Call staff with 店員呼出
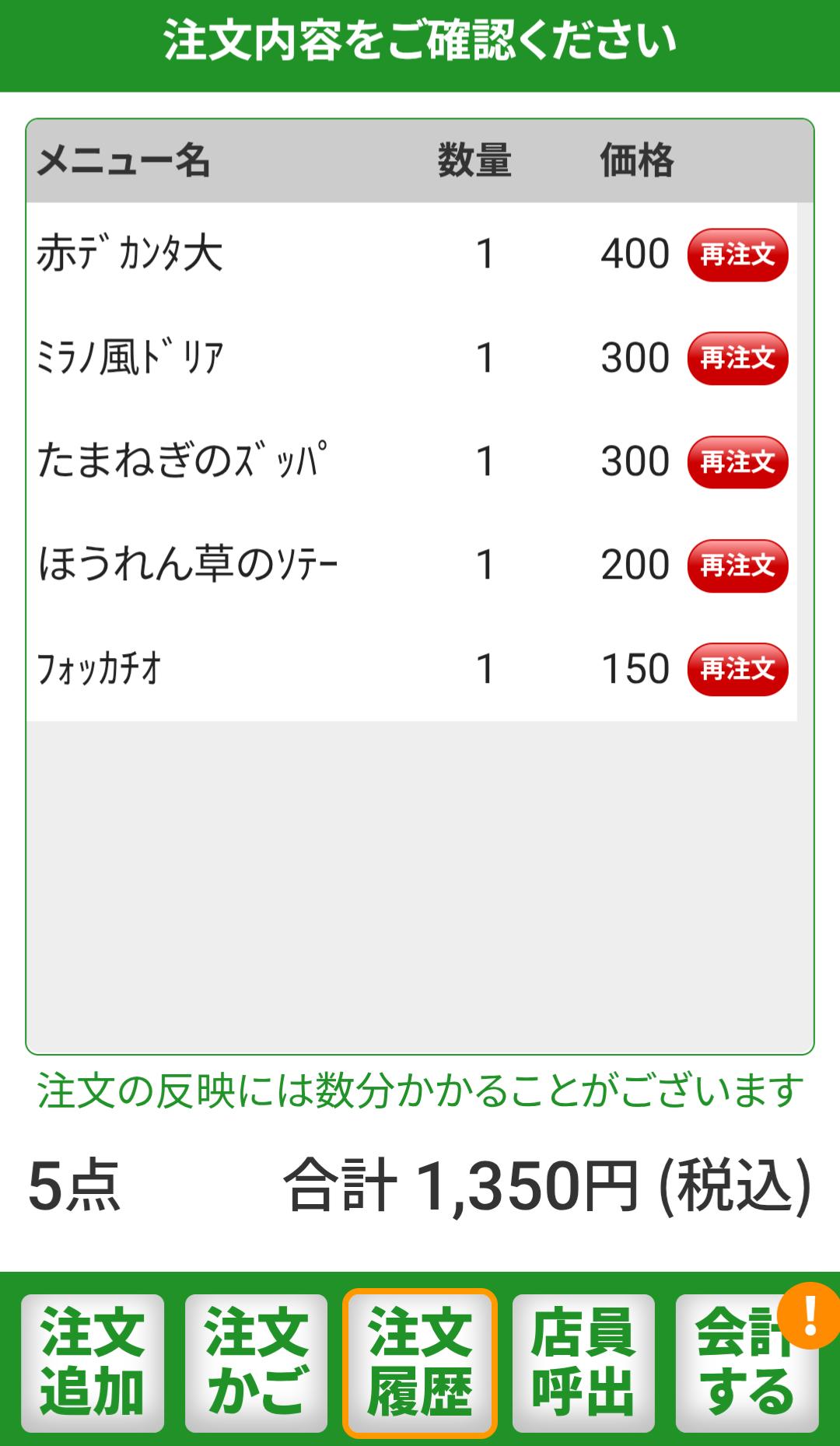This screenshot has width=840, height=1446. 583,1363
